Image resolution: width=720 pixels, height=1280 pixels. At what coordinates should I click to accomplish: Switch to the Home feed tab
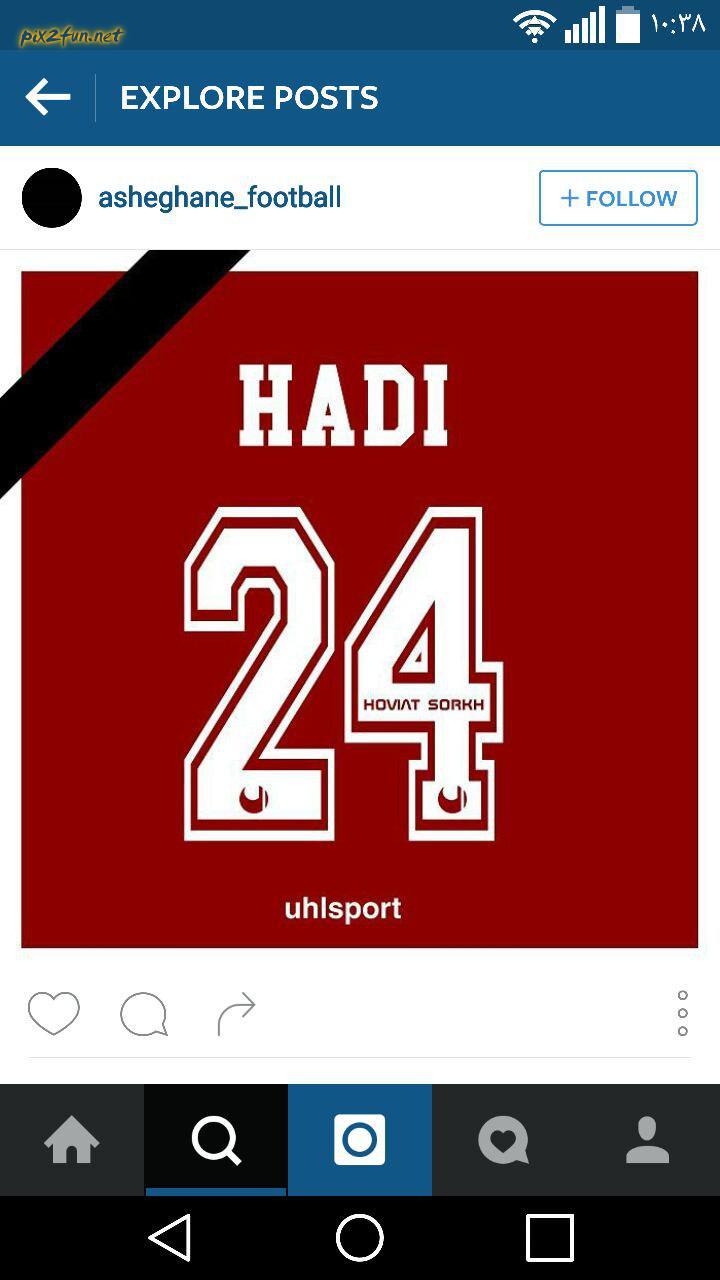[x=72, y=1140]
